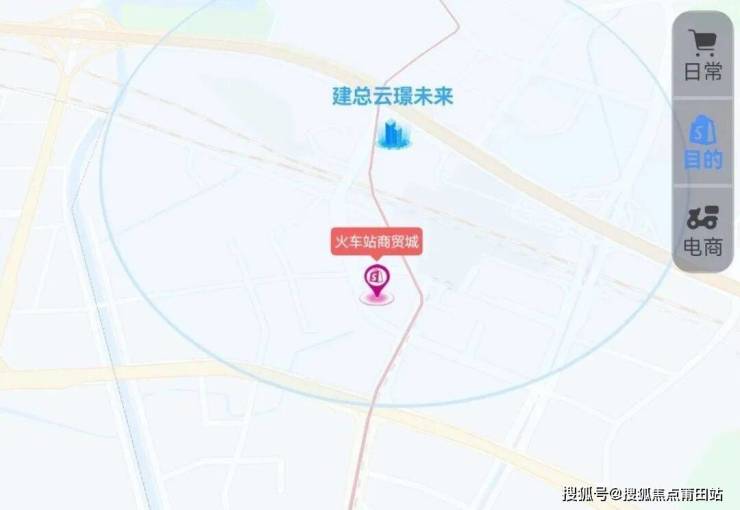
Task: Switch to the 日常 category tab
Action: (x=703, y=55)
